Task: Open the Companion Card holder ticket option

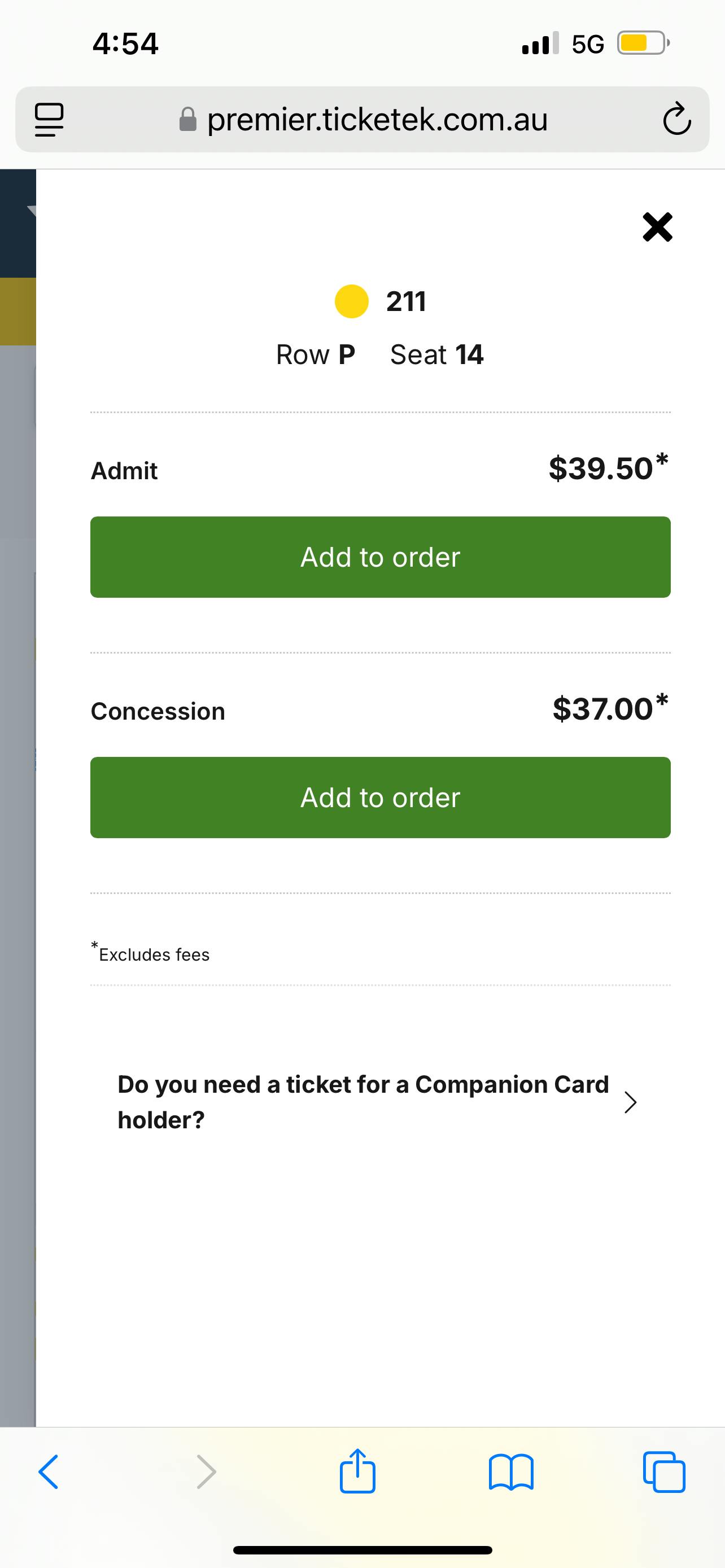Action: (377, 1102)
